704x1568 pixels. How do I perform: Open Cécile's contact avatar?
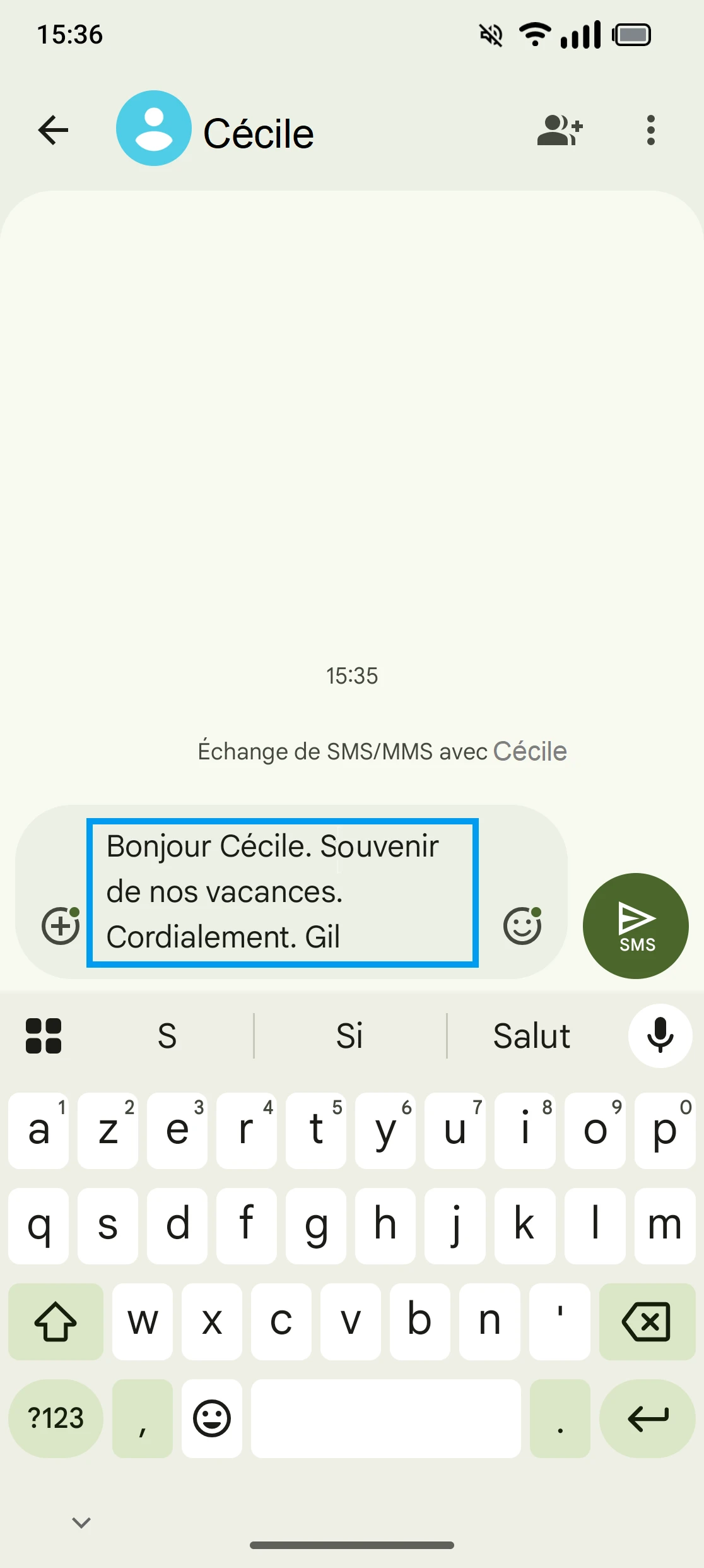tap(153, 128)
